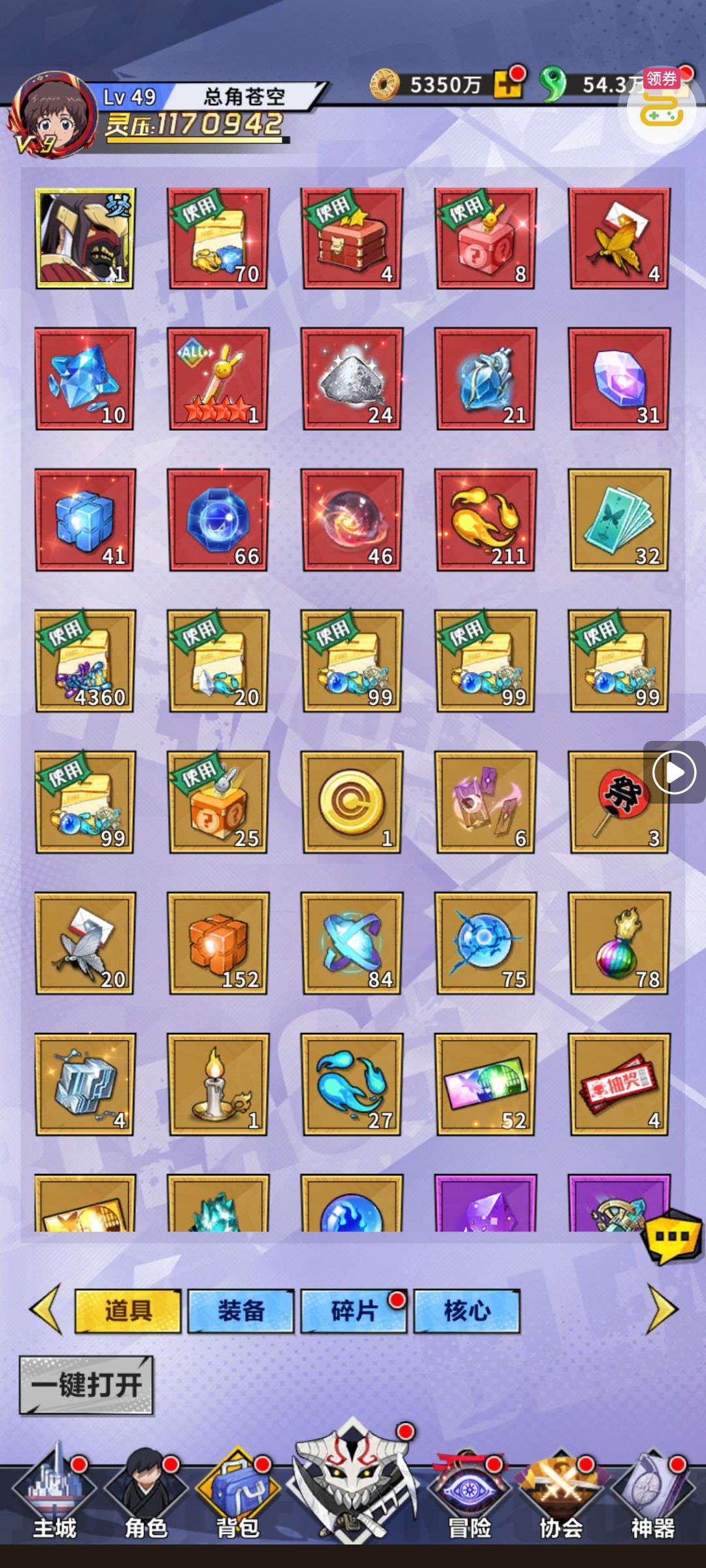Tap the gold coin plus button
The image size is (706, 1568).
[507, 85]
